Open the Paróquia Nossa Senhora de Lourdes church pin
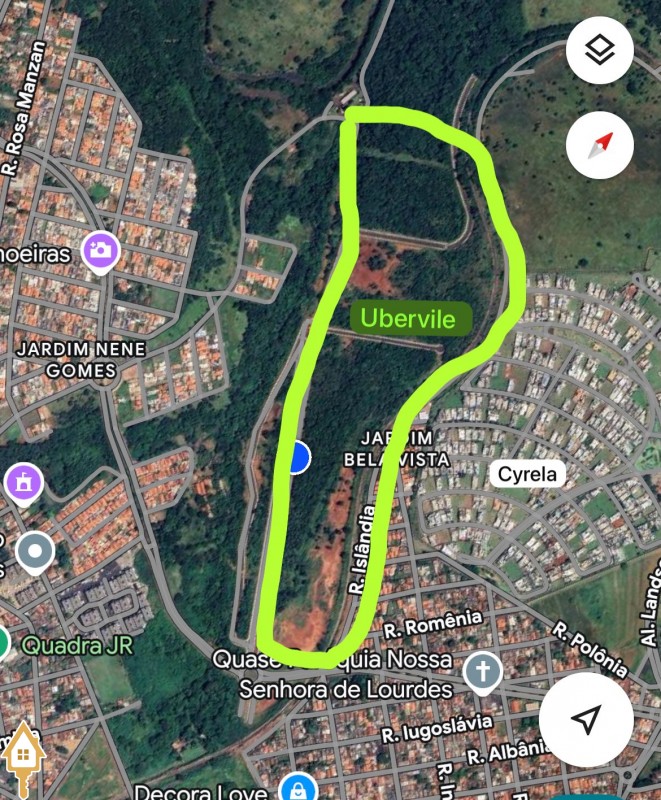Image resolution: width=661 pixels, height=800 pixels. tap(482, 674)
